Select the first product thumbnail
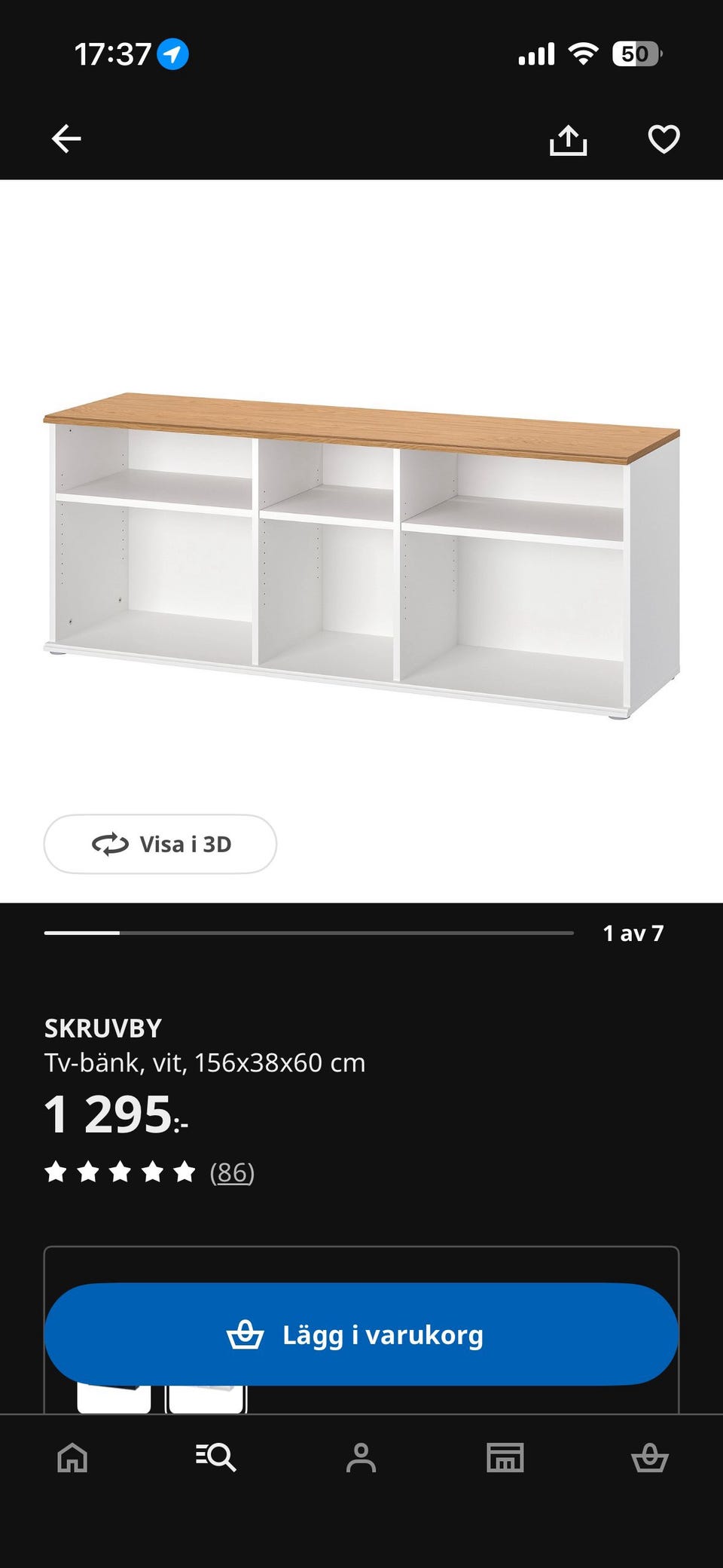The image size is (723, 1568). (113, 1400)
